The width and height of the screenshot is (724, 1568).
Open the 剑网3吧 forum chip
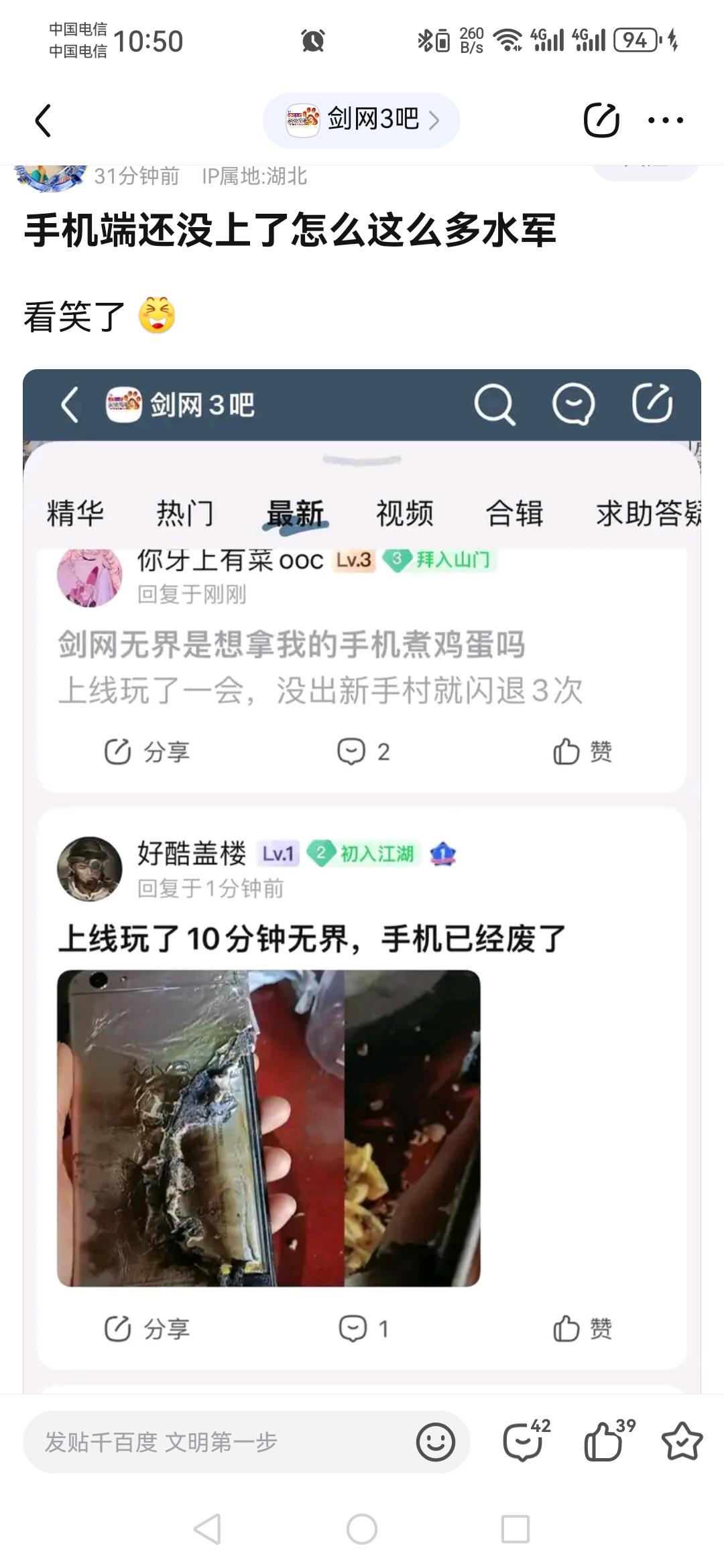361,120
